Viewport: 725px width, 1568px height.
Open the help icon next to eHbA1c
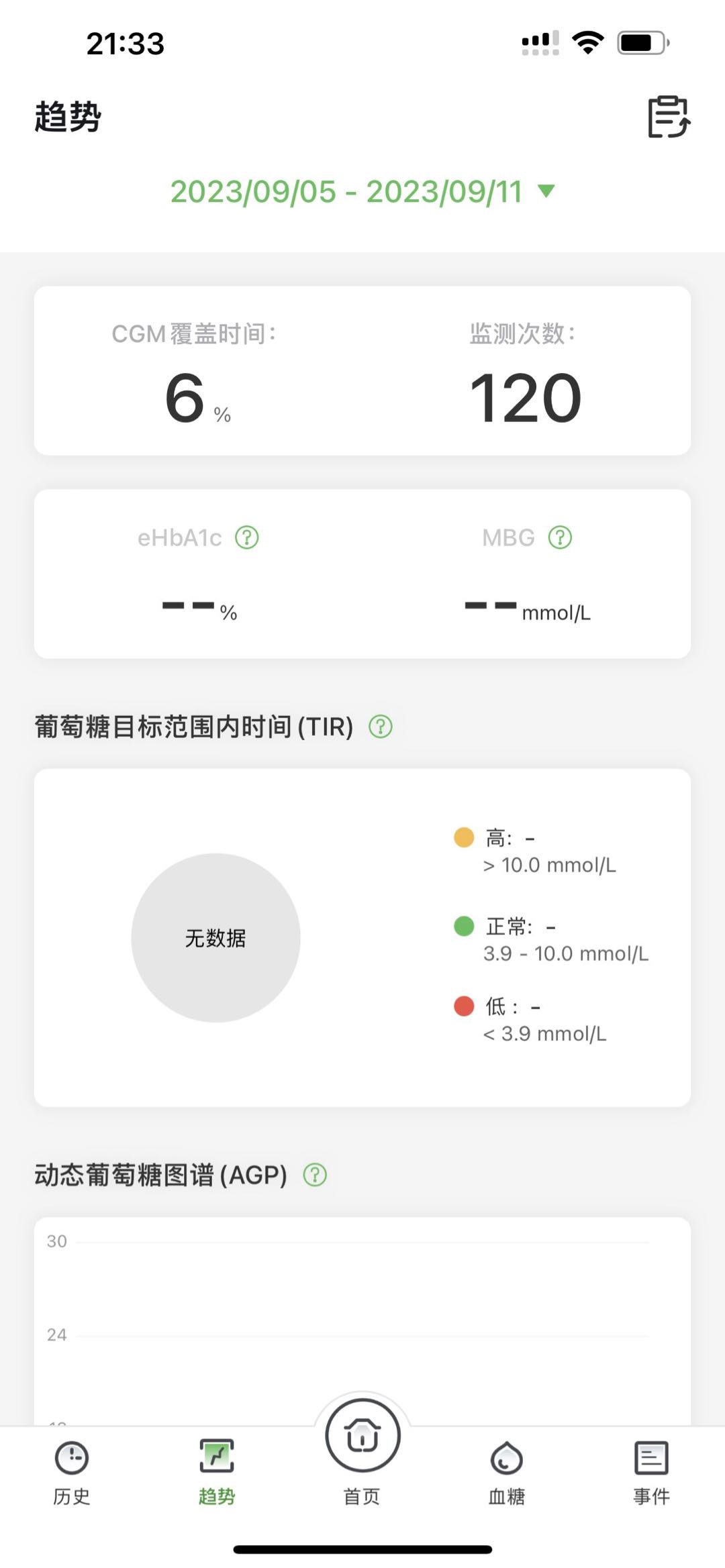[x=247, y=537]
